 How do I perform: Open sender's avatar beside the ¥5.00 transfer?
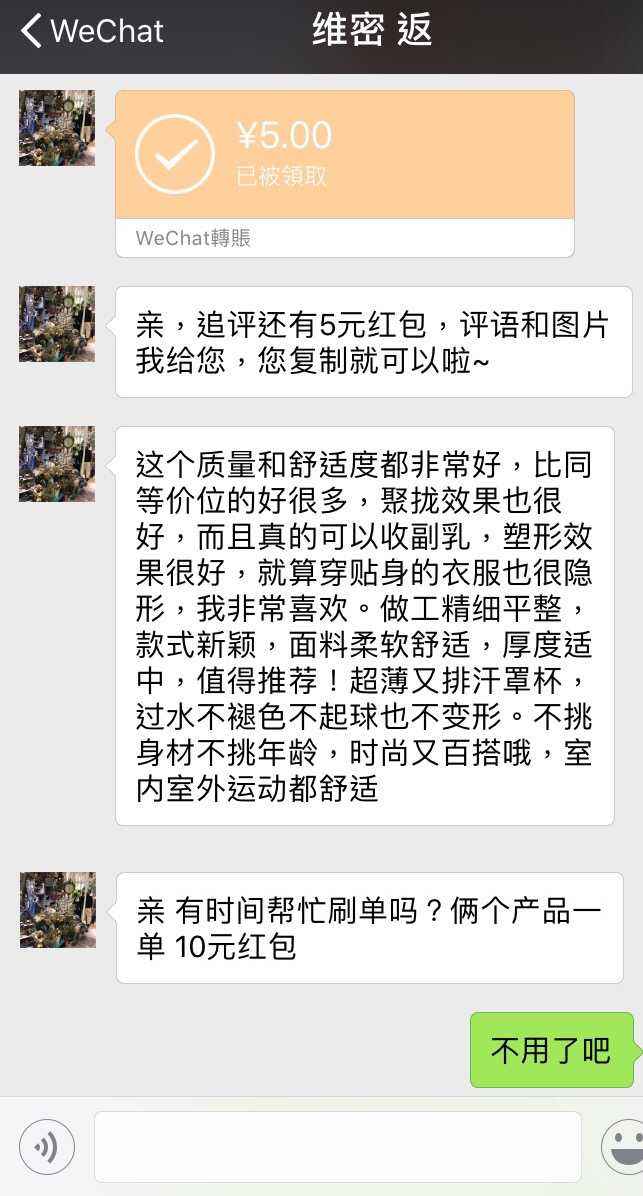[57, 128]
